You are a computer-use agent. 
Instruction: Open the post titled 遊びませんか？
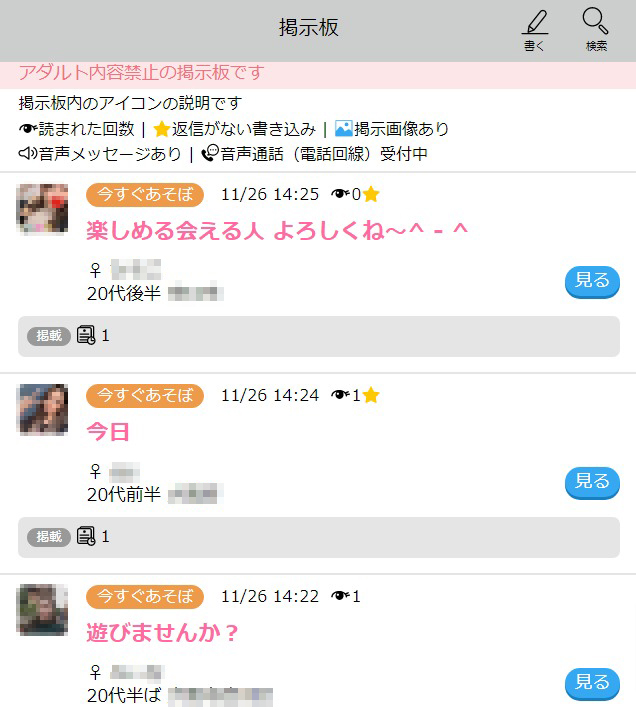click(x=163, y=633)
